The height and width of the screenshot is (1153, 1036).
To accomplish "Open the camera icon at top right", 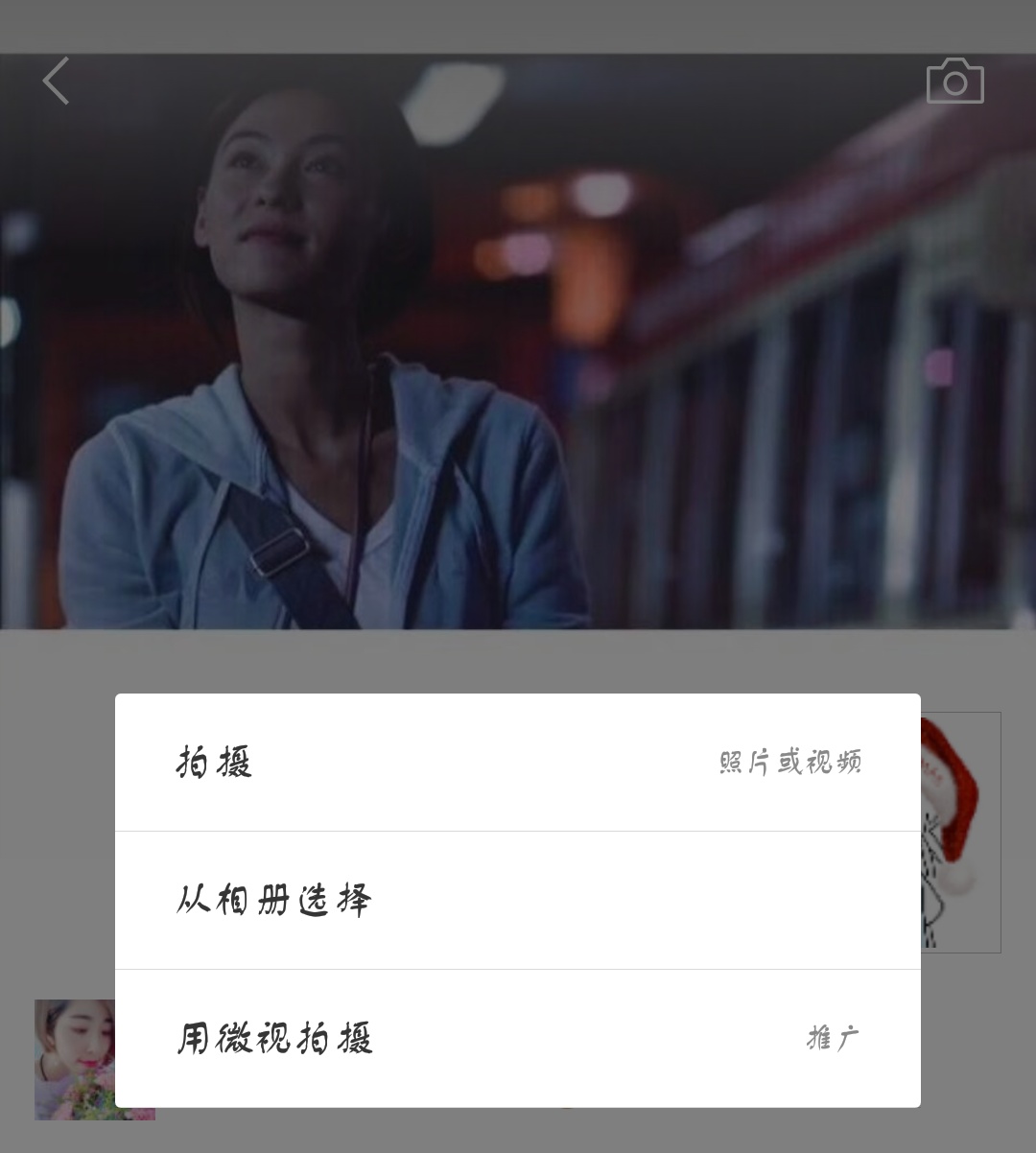I will (x=954, y=82).
